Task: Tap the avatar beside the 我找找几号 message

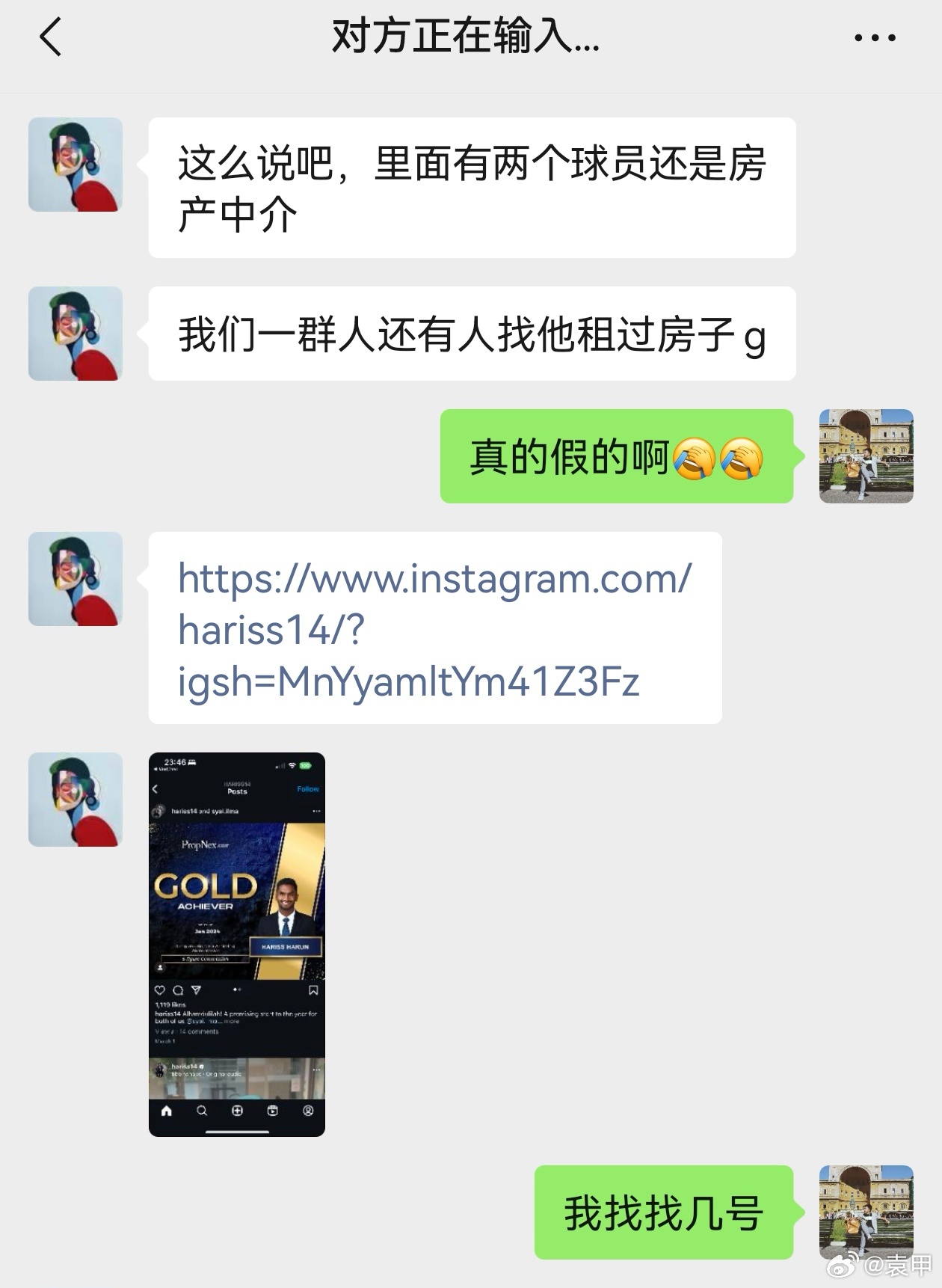Action: pos(866,1212)
